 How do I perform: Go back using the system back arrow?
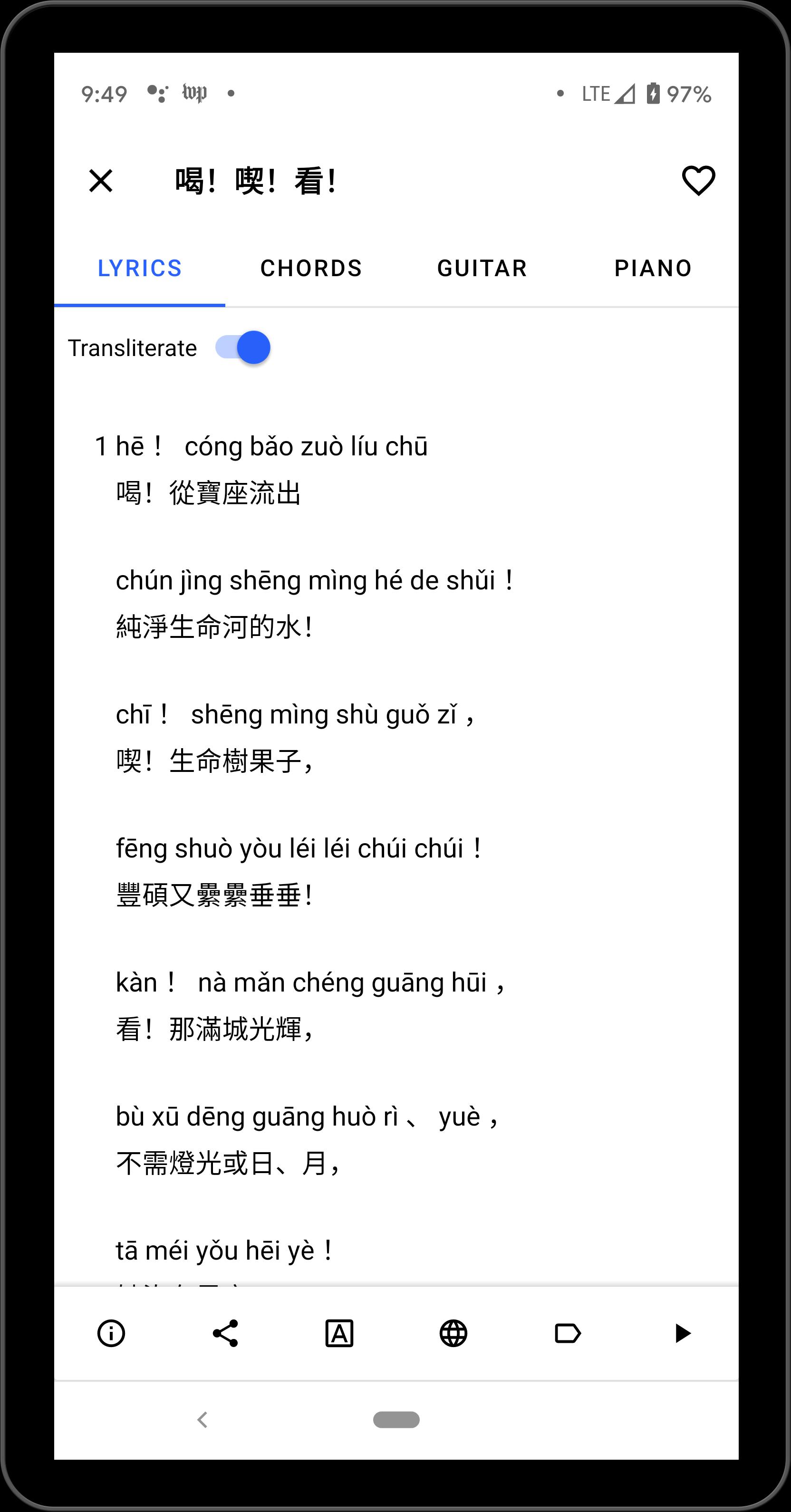point(203,1420)
